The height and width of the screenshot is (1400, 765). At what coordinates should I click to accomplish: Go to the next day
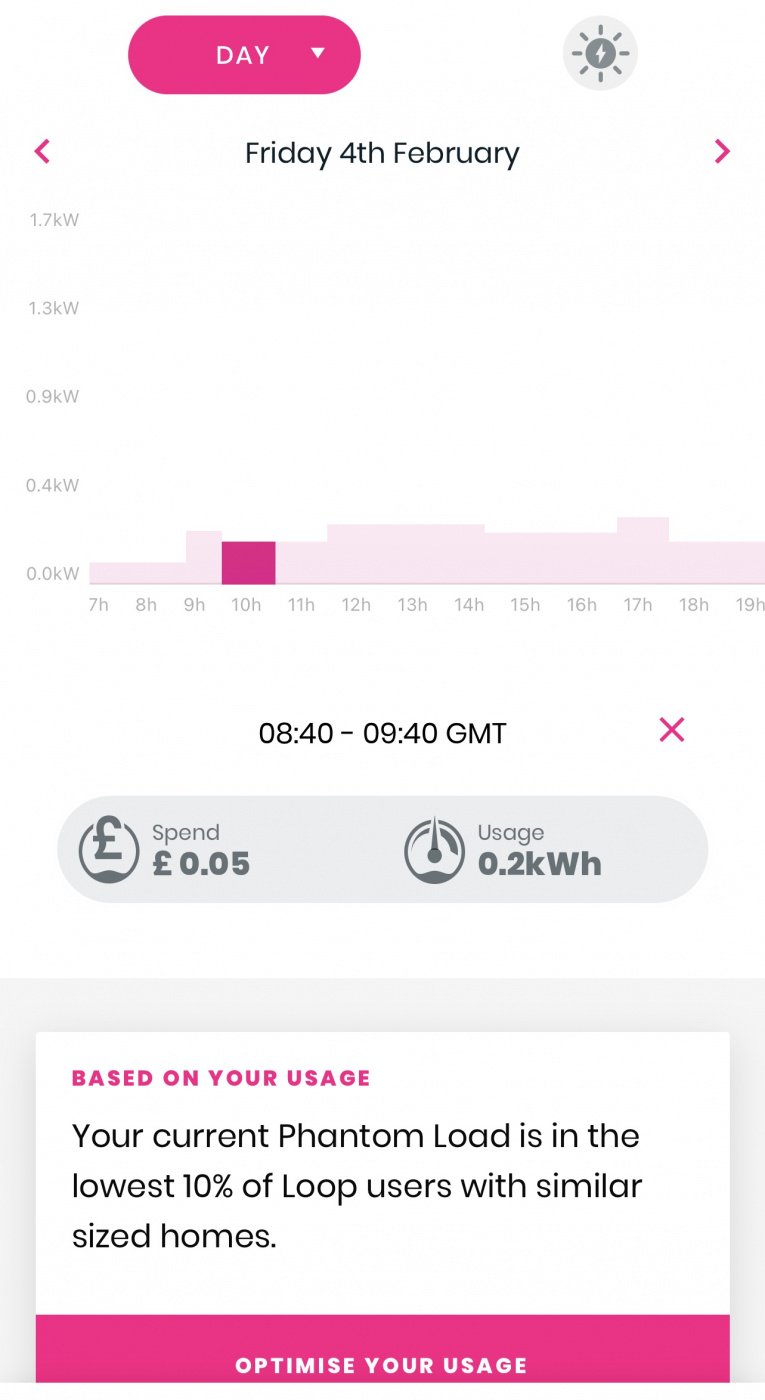pos(722,152)
